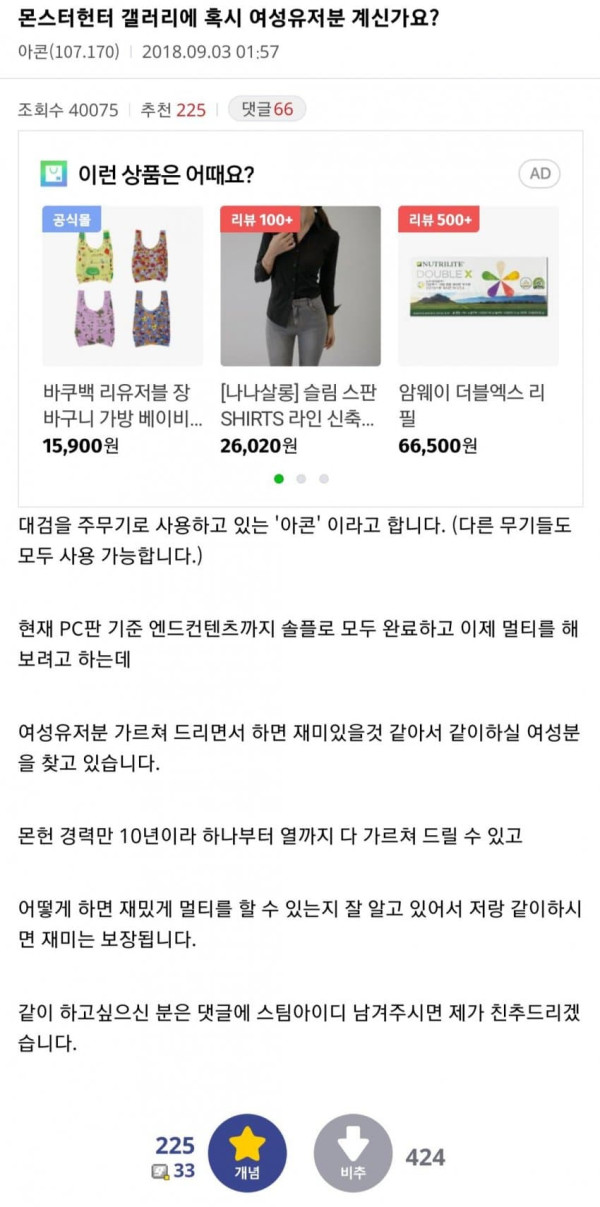The height and width of the screenshot is (1207, 600).
Task: Tap the AD badge on the ad banner
Action: click(x=540, y=174)
